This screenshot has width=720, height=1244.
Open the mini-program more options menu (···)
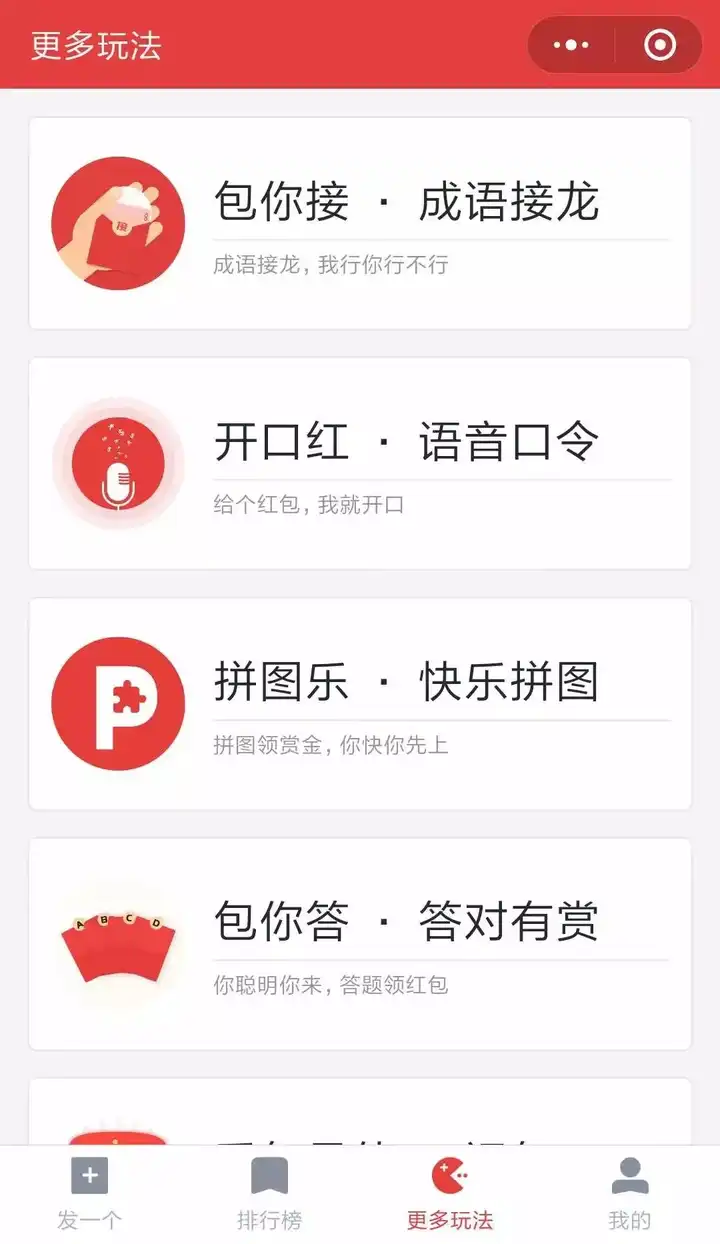pyautogui.click(x=570, y=45)
